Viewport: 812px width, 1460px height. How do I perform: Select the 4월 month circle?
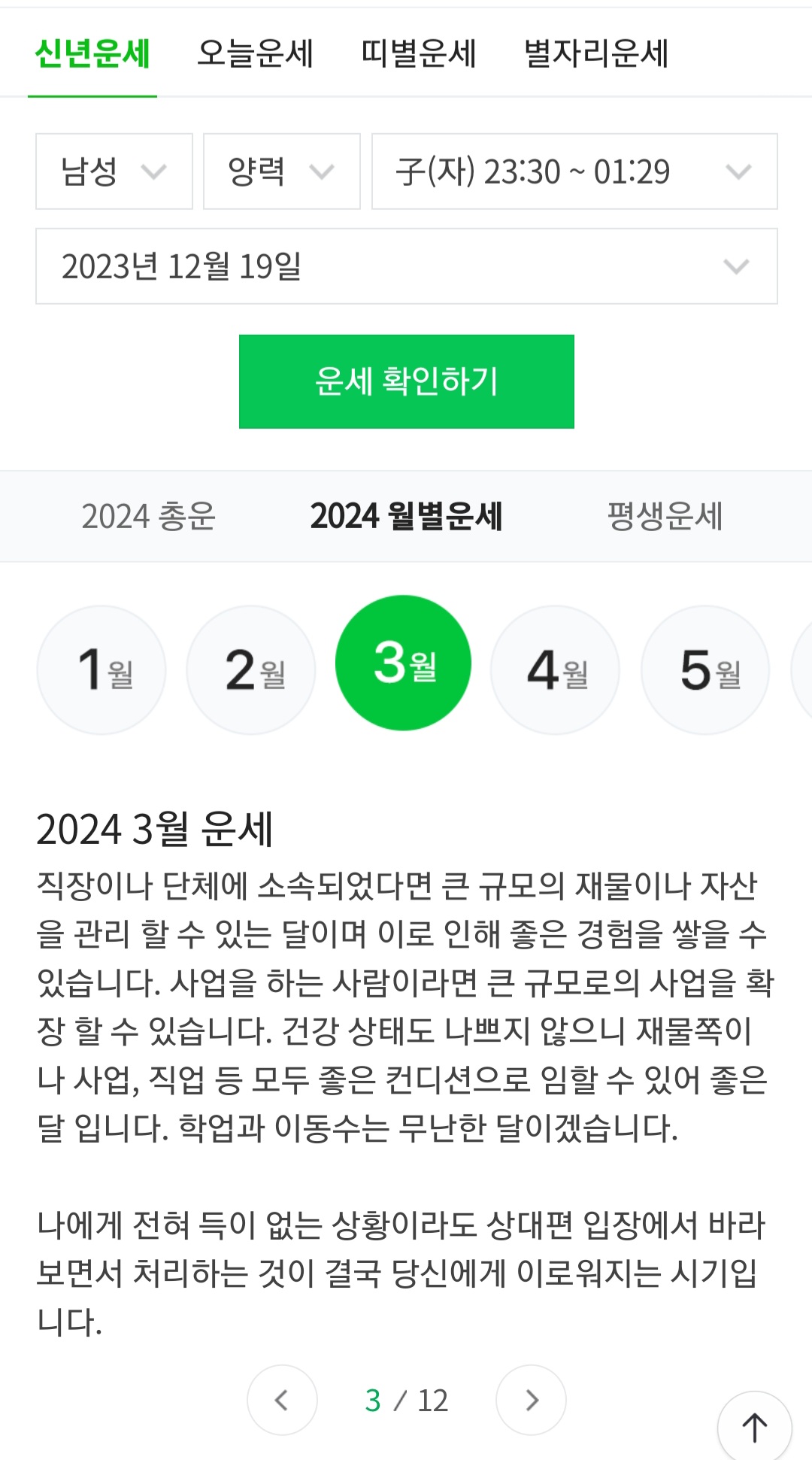click(555, 668)
